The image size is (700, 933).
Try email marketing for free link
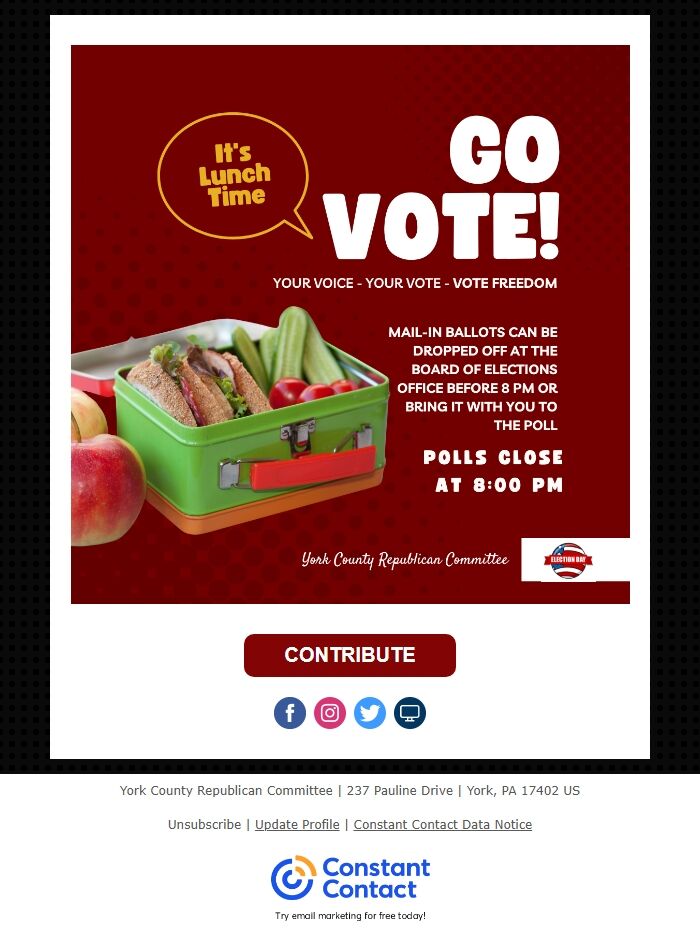(350, 916)
